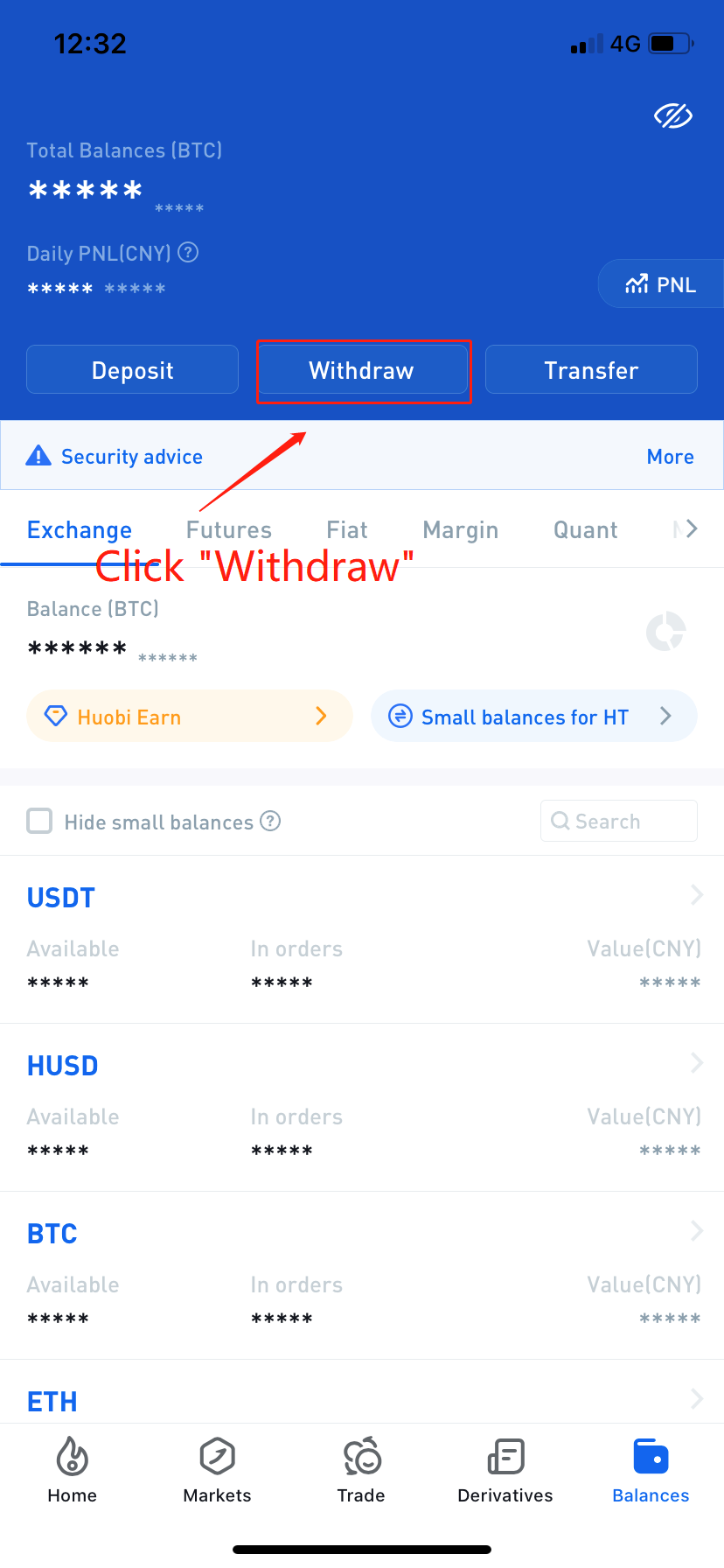Open the USDT asset row
Screen dimensions: 724x1568
pyautogui.click(x=362, y=938)
